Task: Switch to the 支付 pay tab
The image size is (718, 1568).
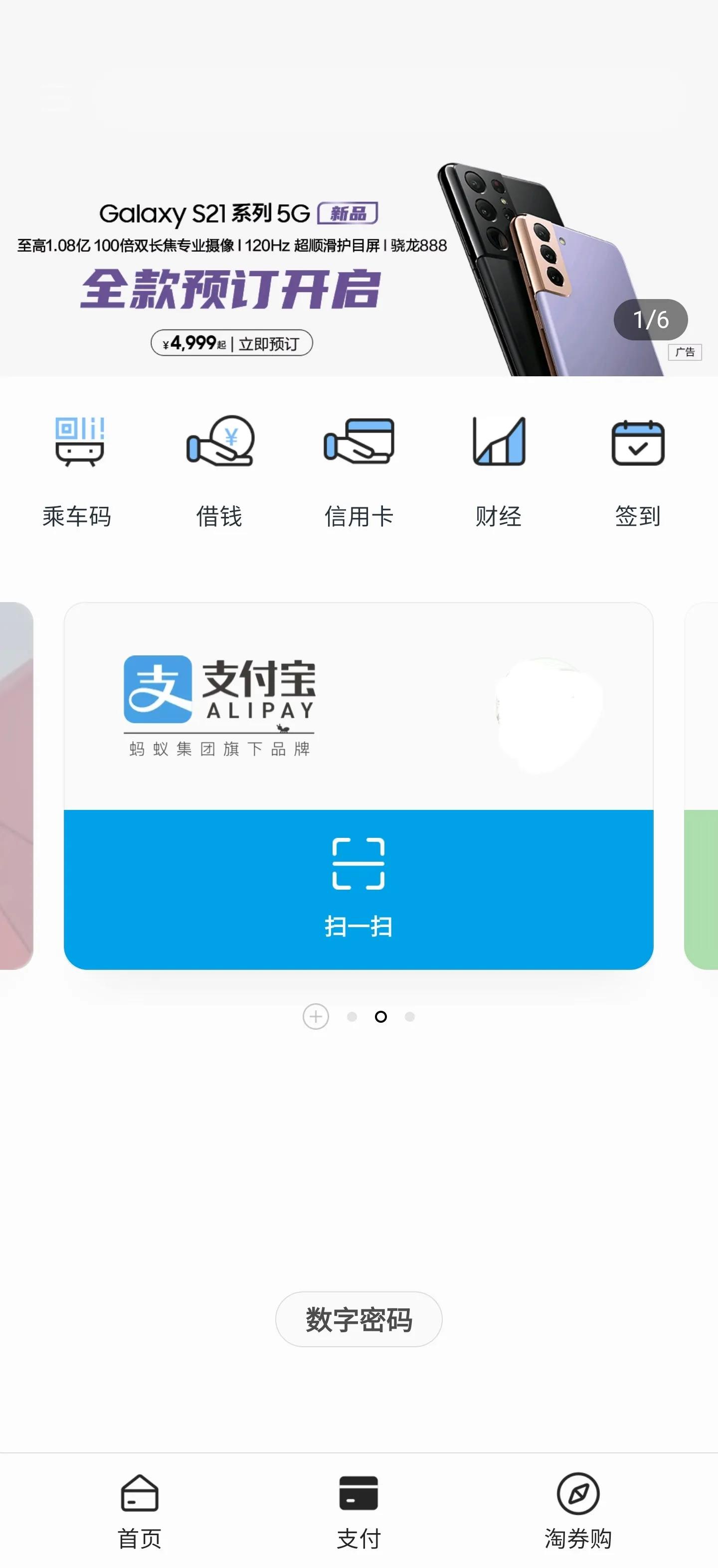Action: pyautogui.click(x=359, y=1511)
